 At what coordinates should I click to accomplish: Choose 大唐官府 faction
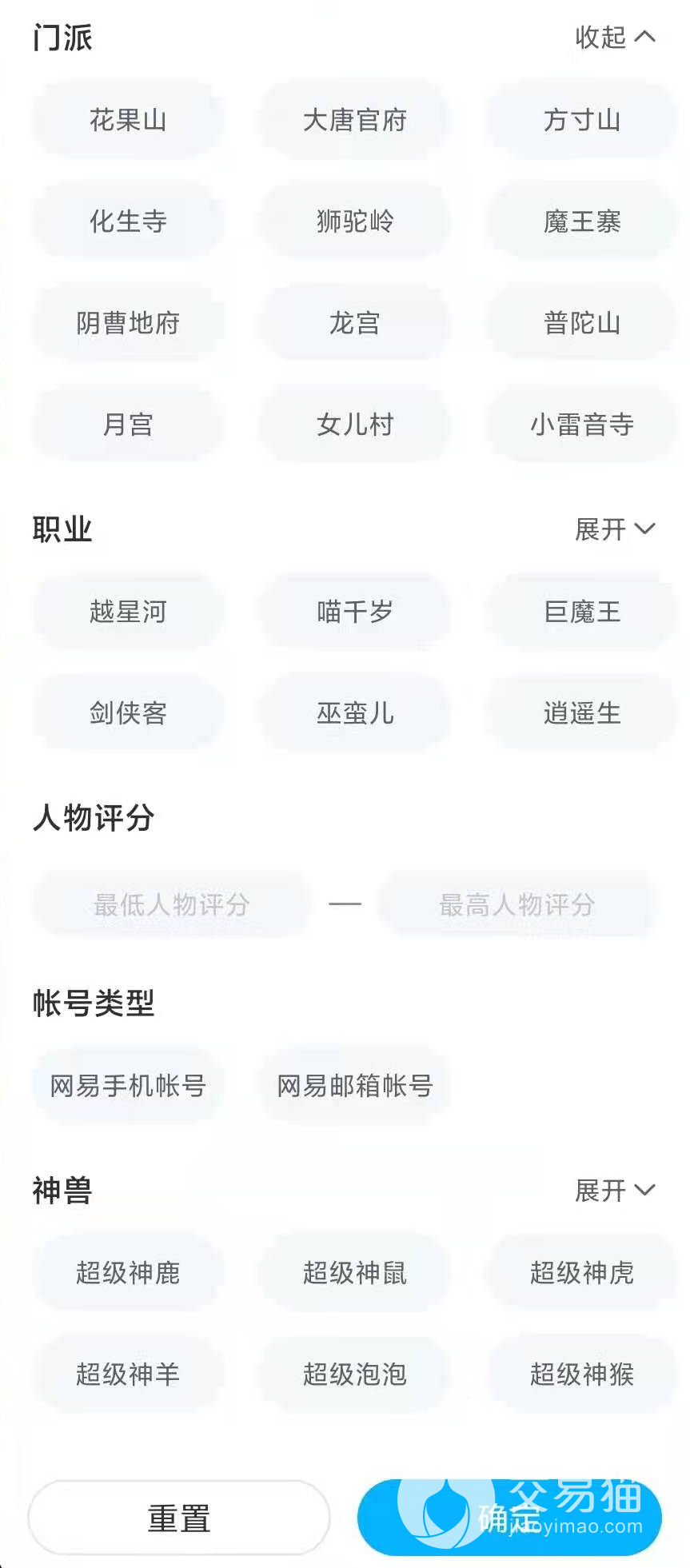click(x=354, y=121)
